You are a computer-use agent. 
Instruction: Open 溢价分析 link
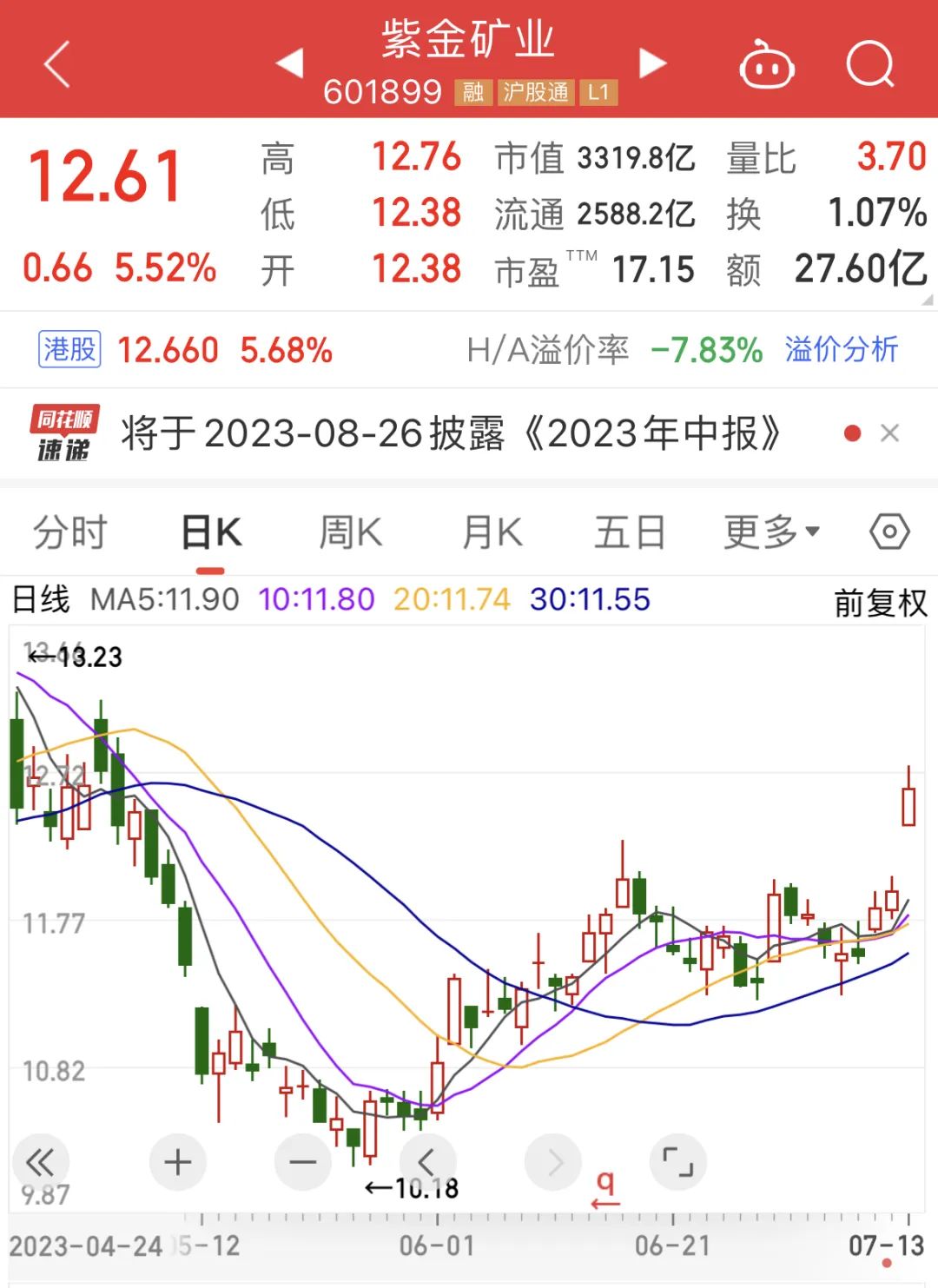(841, 350)
